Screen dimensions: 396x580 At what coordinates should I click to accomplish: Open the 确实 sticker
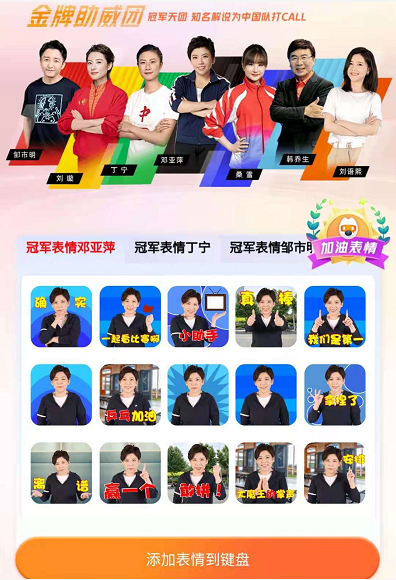click(61, 317)
